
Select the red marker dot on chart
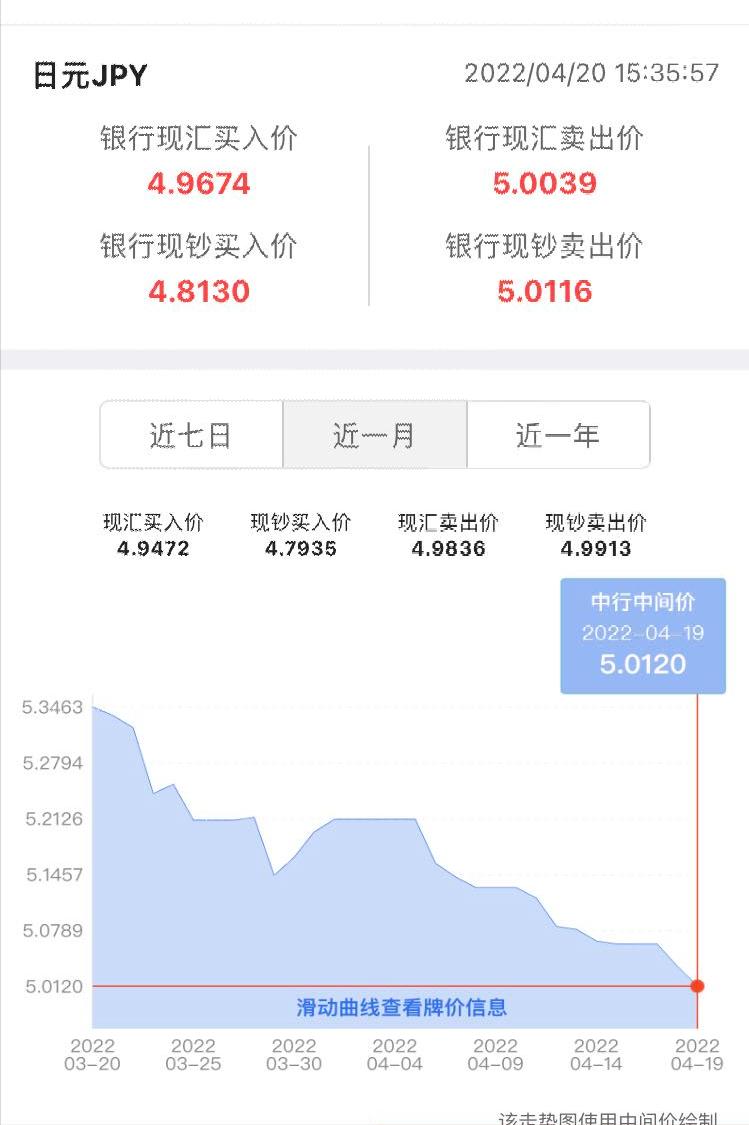point(697,985)
